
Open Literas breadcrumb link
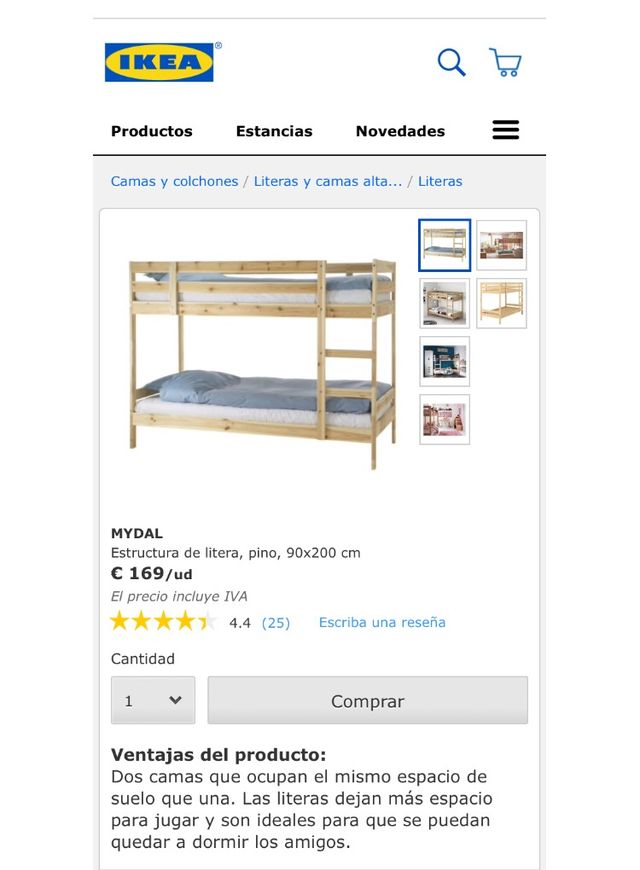pos(440,182)
